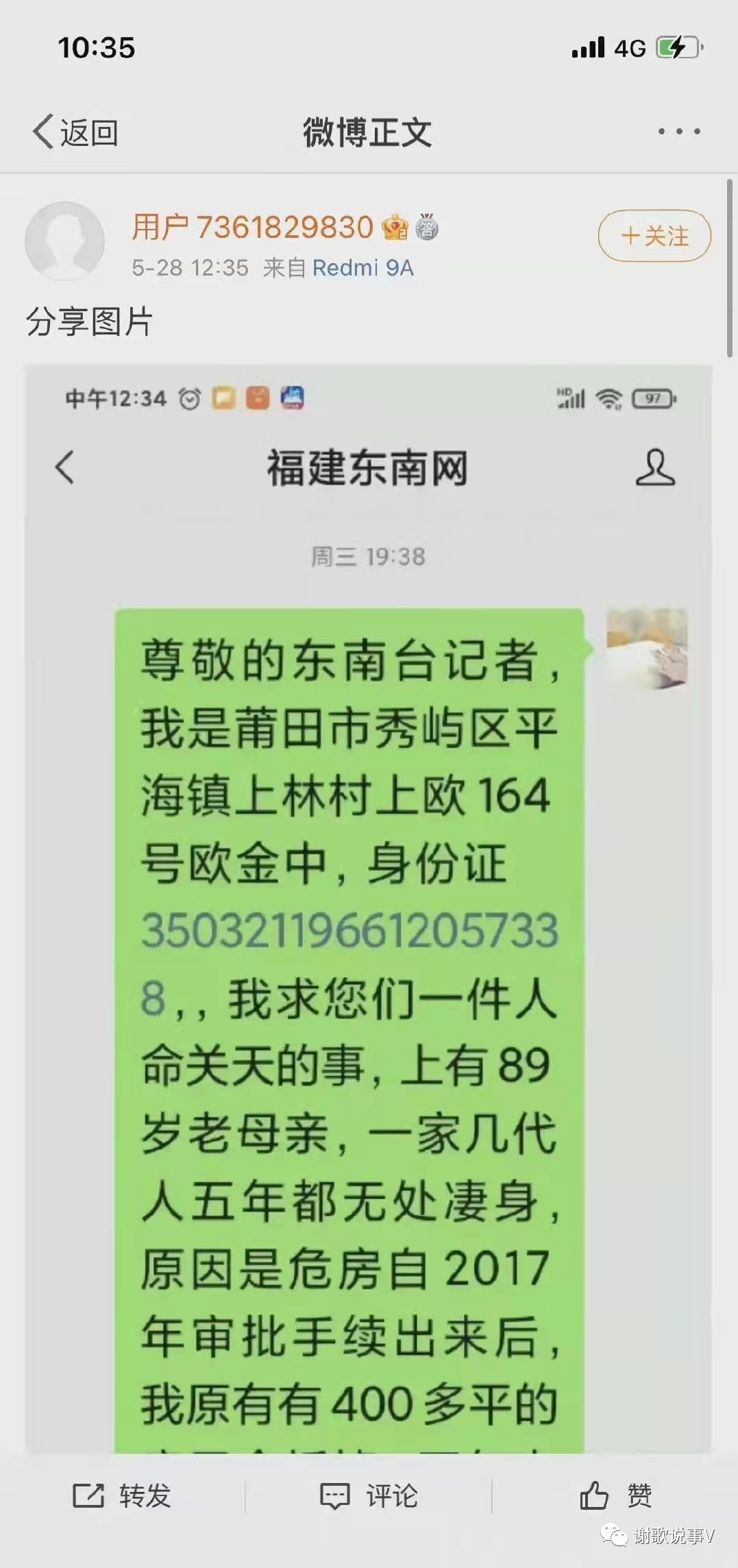Repost this Weibo via 转发
Image resolution: width=738 pixels, height=1568 pixels.
pos(122,1495)
